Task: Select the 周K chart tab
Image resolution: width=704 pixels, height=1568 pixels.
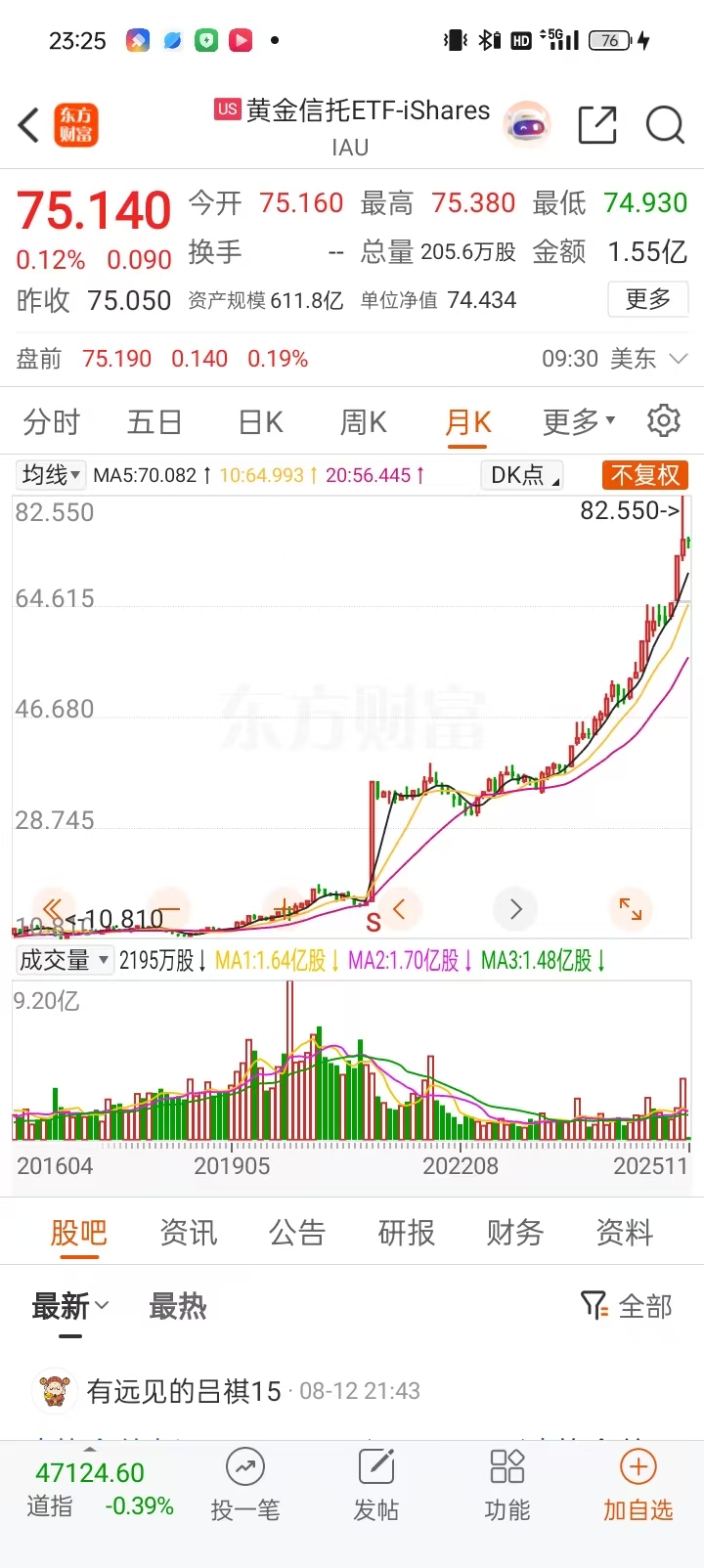Action: (x=363, y=422)
